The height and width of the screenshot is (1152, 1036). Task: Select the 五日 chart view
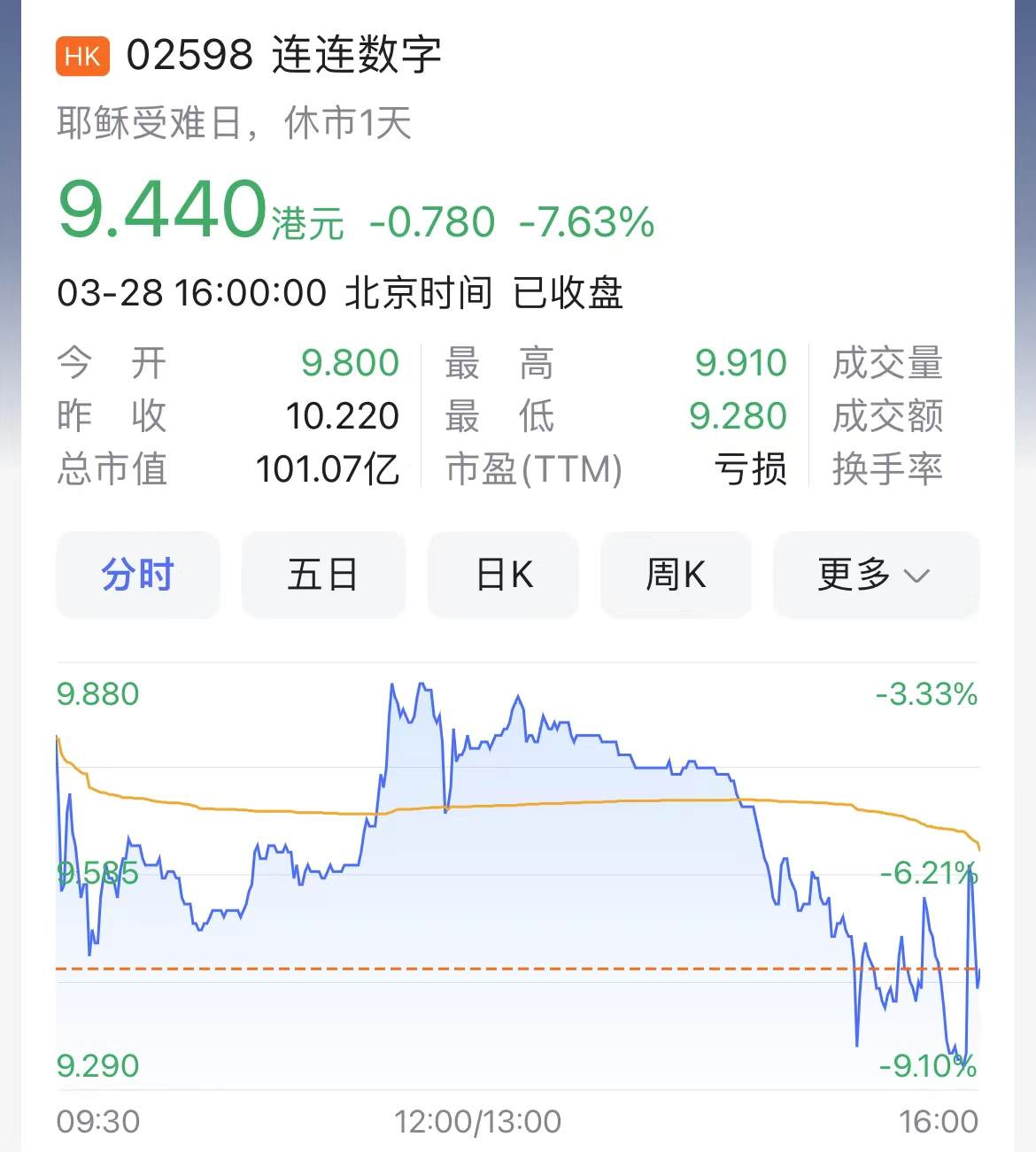[x=322, y=576]
